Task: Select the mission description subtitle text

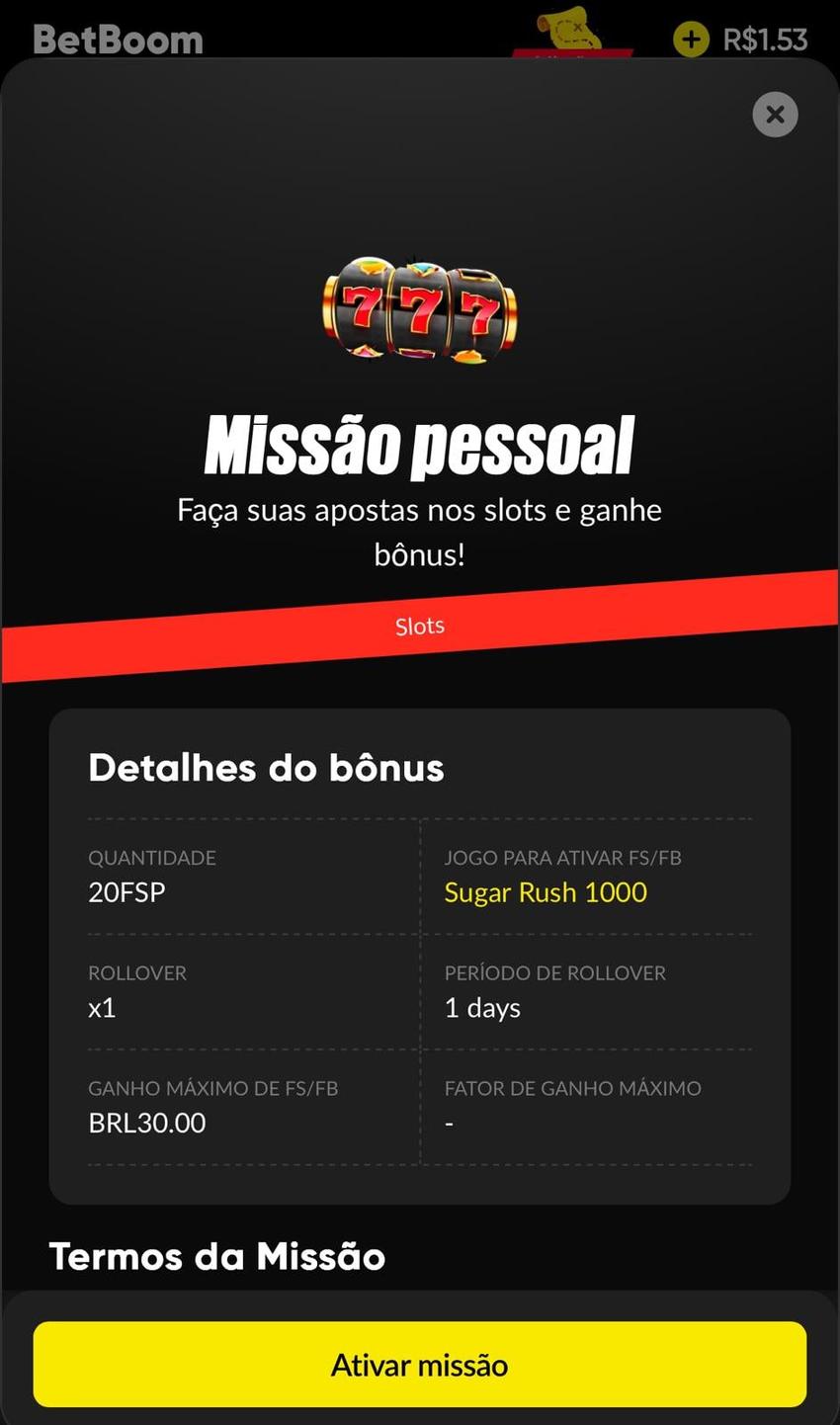Action: 420,531
